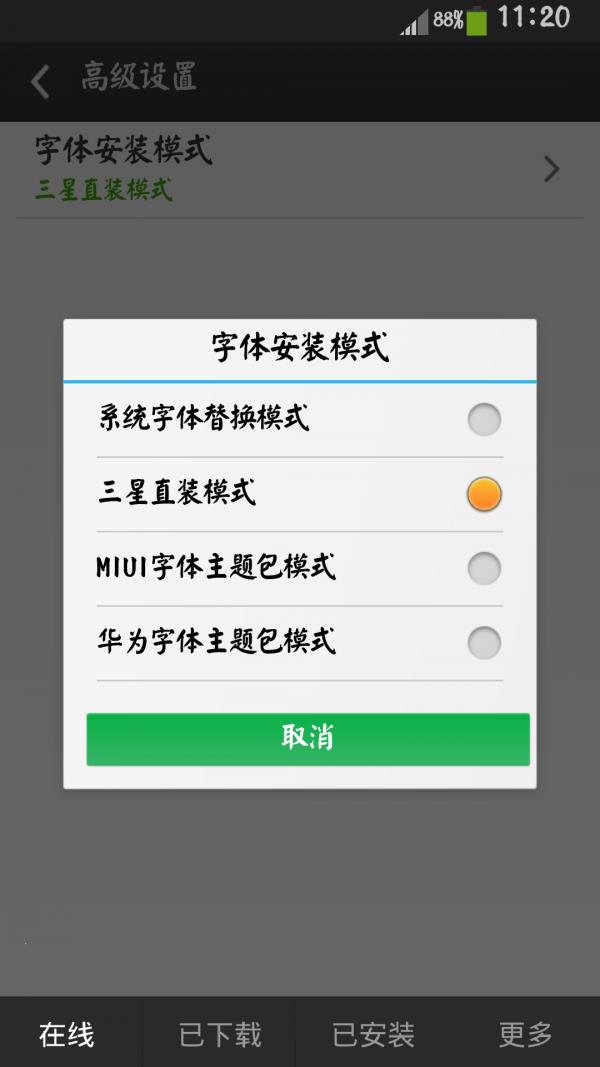Go back from 高级设置
The width and height of the screenshot is (600, 1067).
pos(41,82)
